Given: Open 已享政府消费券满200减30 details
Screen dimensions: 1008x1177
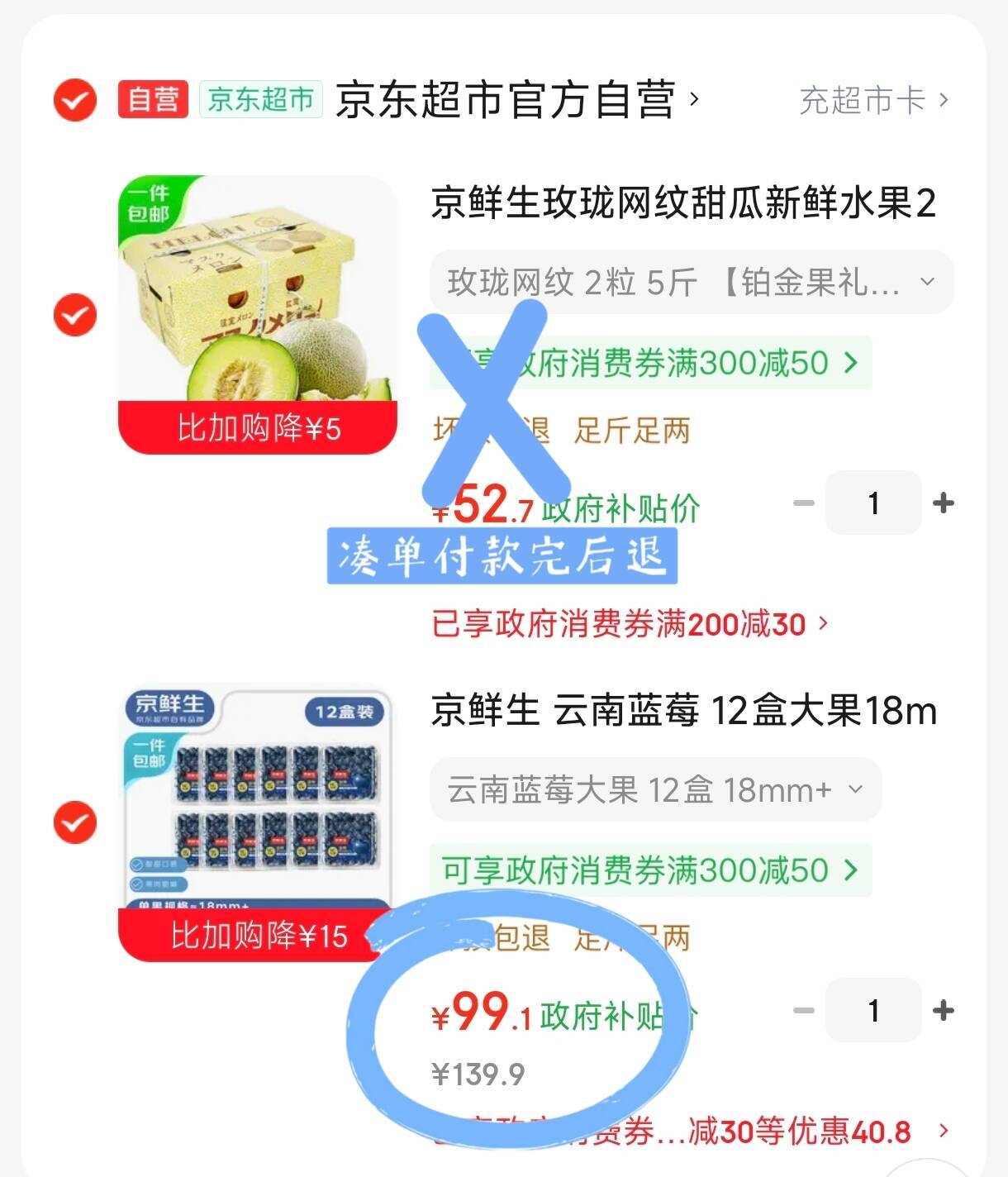Looking at the screenshot, I should coord(630,624).
